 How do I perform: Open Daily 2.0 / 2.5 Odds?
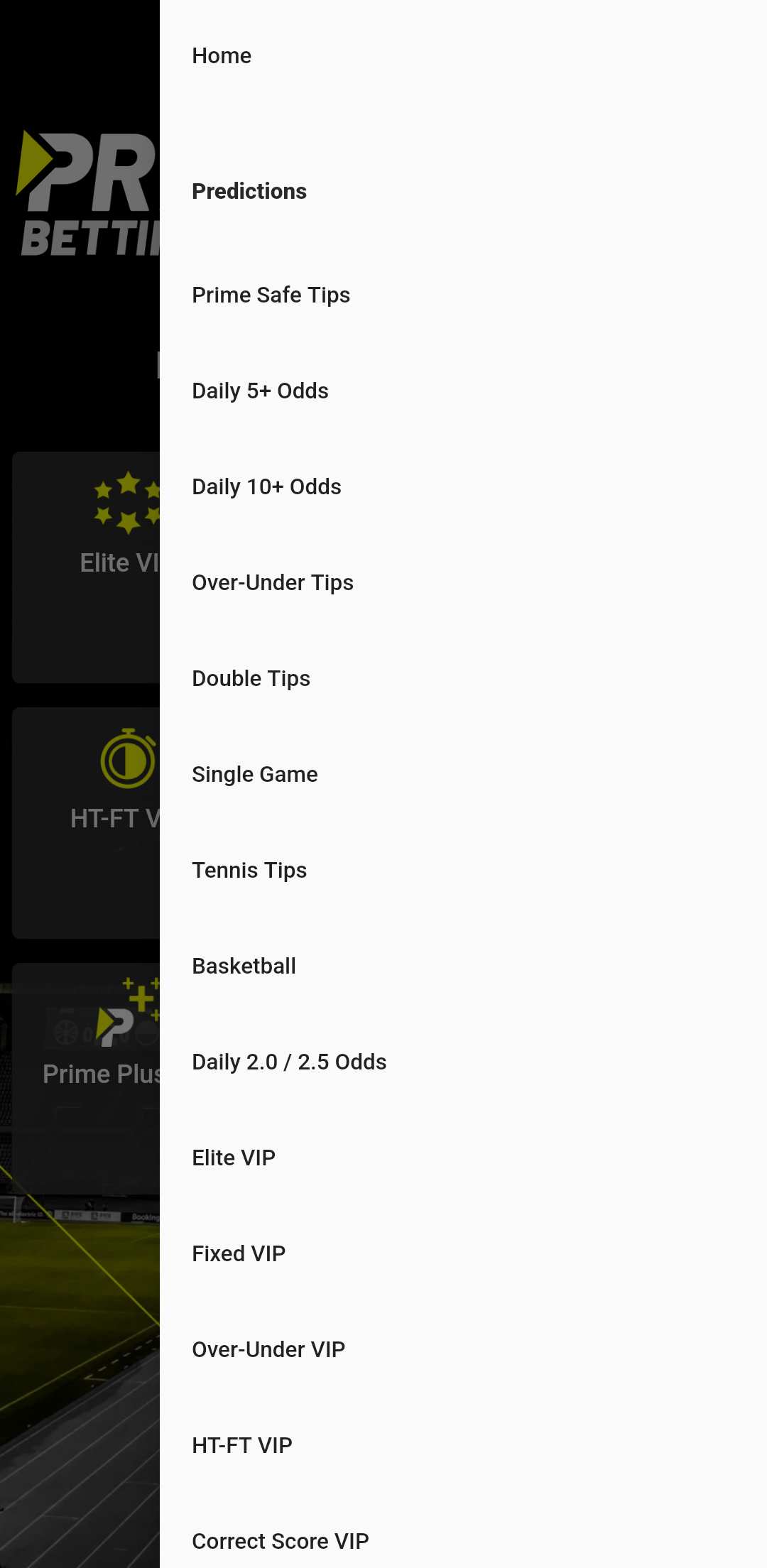click(x=288, y=1061)
